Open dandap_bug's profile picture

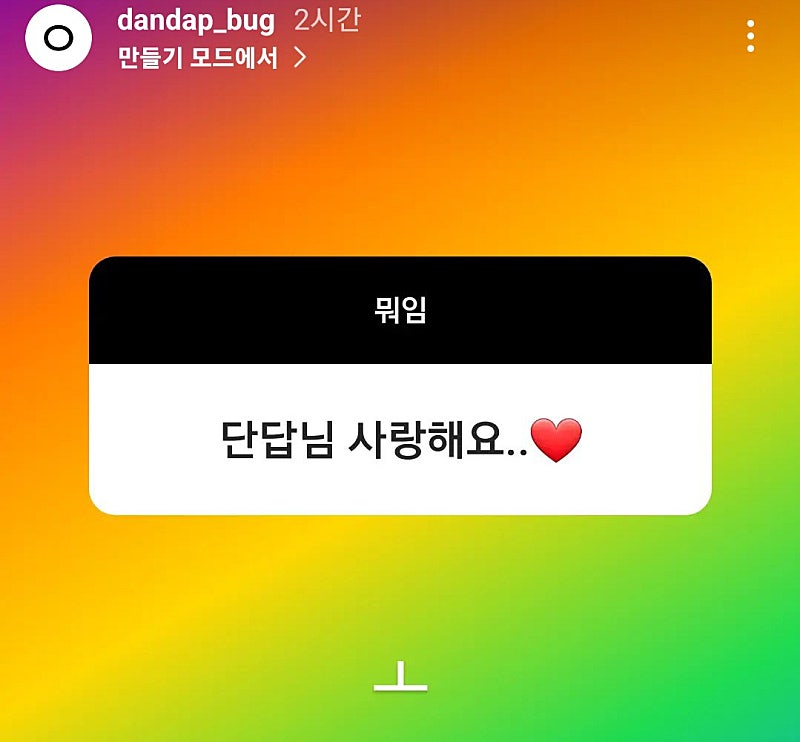(59, 37)
